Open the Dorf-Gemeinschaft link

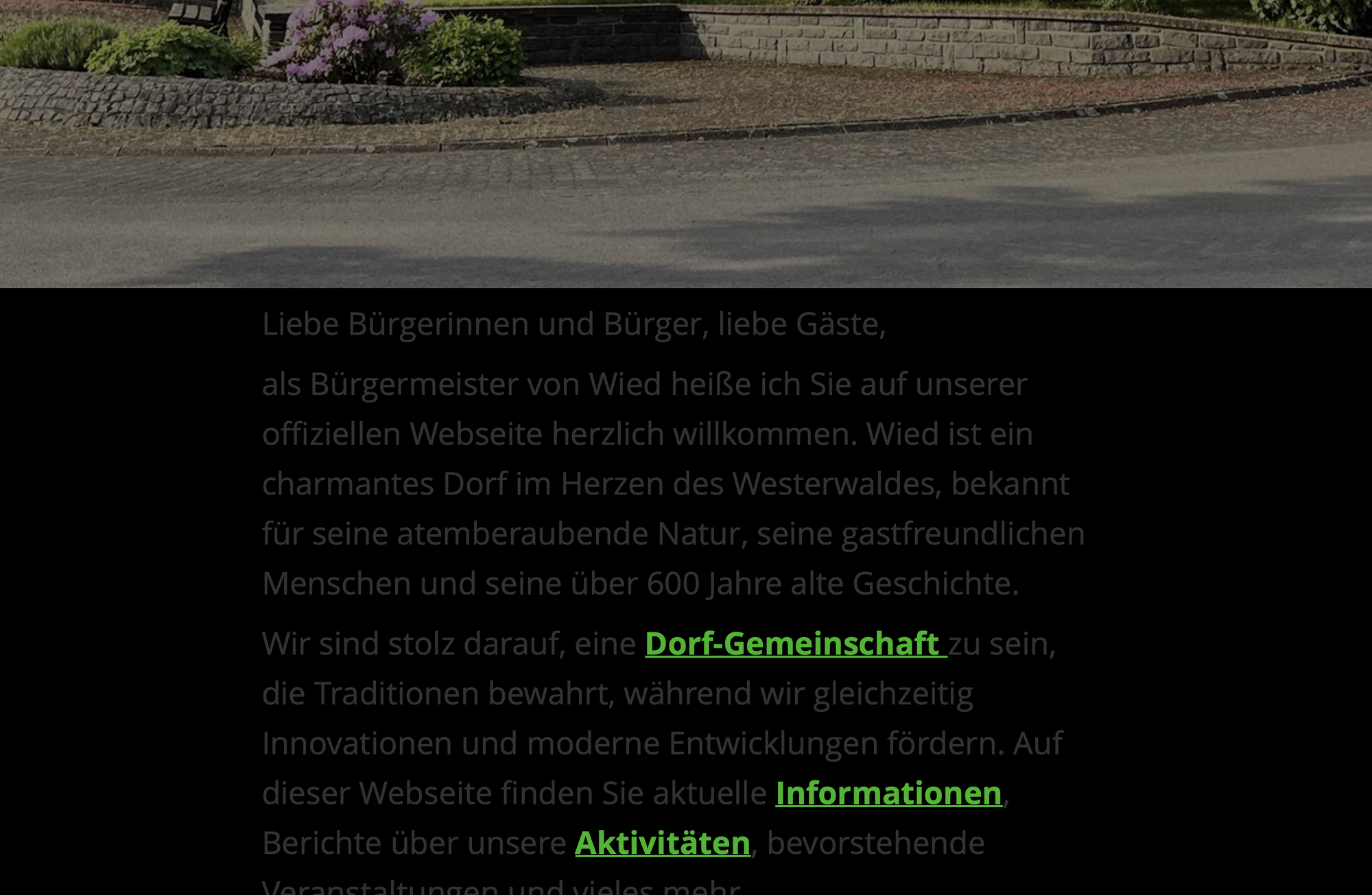[794, 644]
